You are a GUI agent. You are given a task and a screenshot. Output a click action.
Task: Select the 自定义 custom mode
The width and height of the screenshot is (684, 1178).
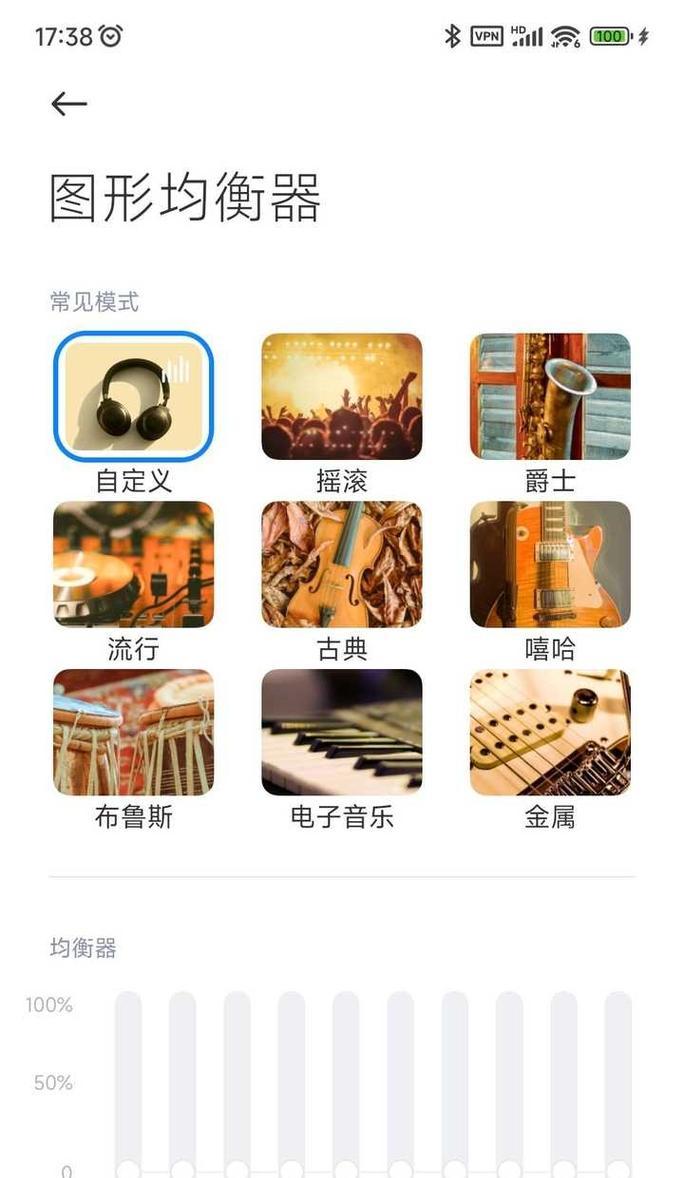pyautogui.click(x=133, y=396)
